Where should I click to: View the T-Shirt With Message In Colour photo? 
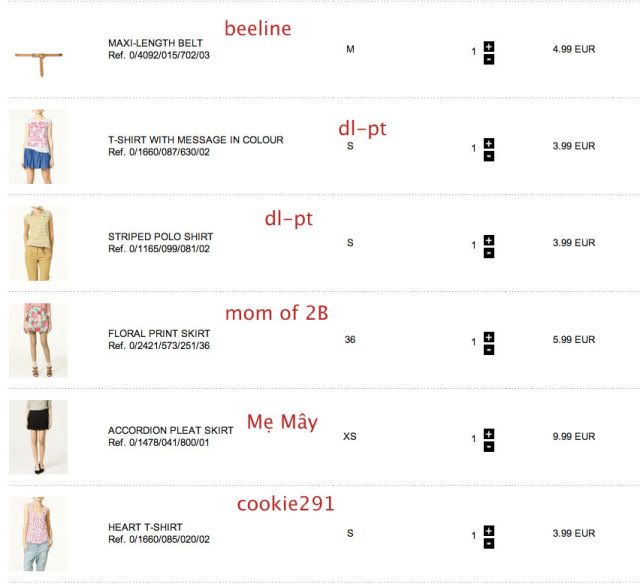[x=38, y=147]
